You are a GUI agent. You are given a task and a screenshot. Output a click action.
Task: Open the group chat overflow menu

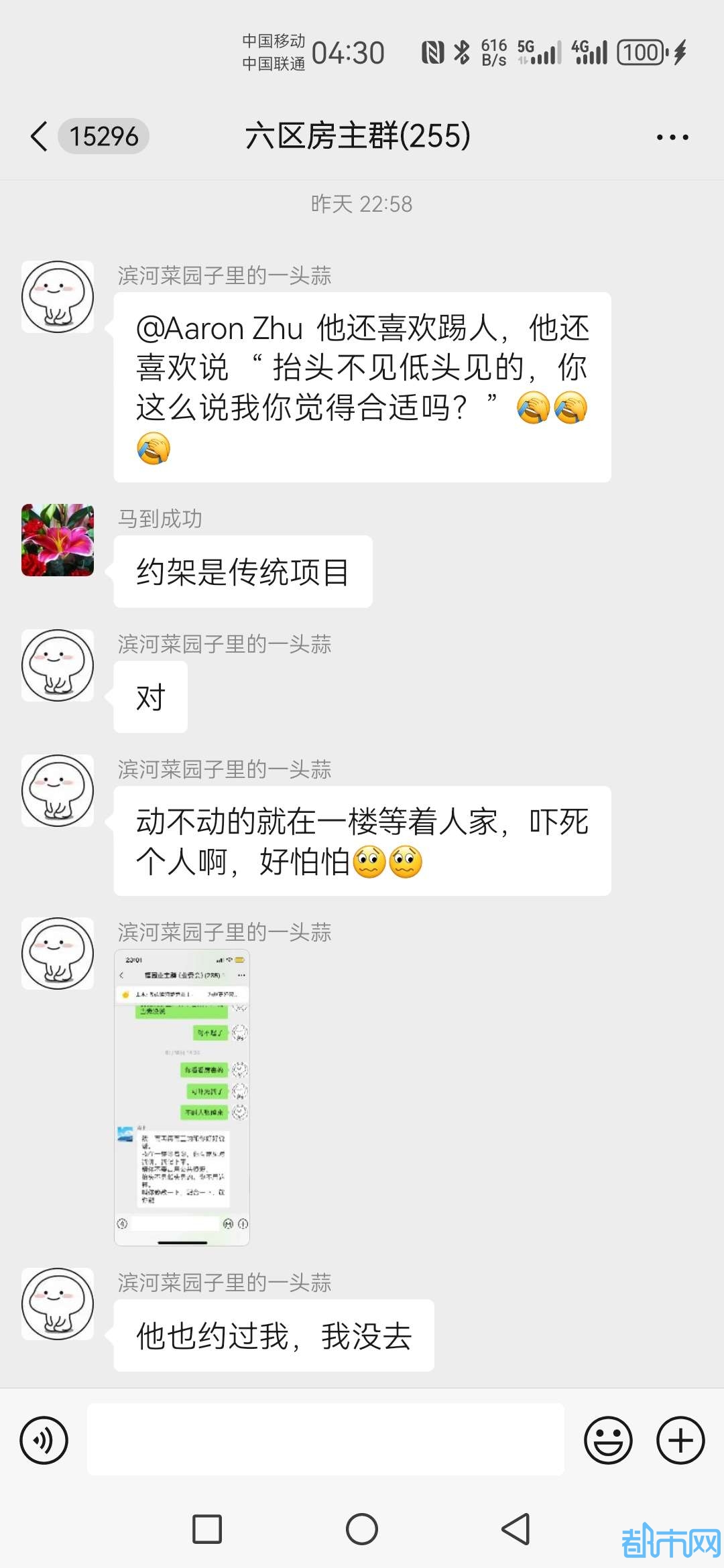(672, 137)
